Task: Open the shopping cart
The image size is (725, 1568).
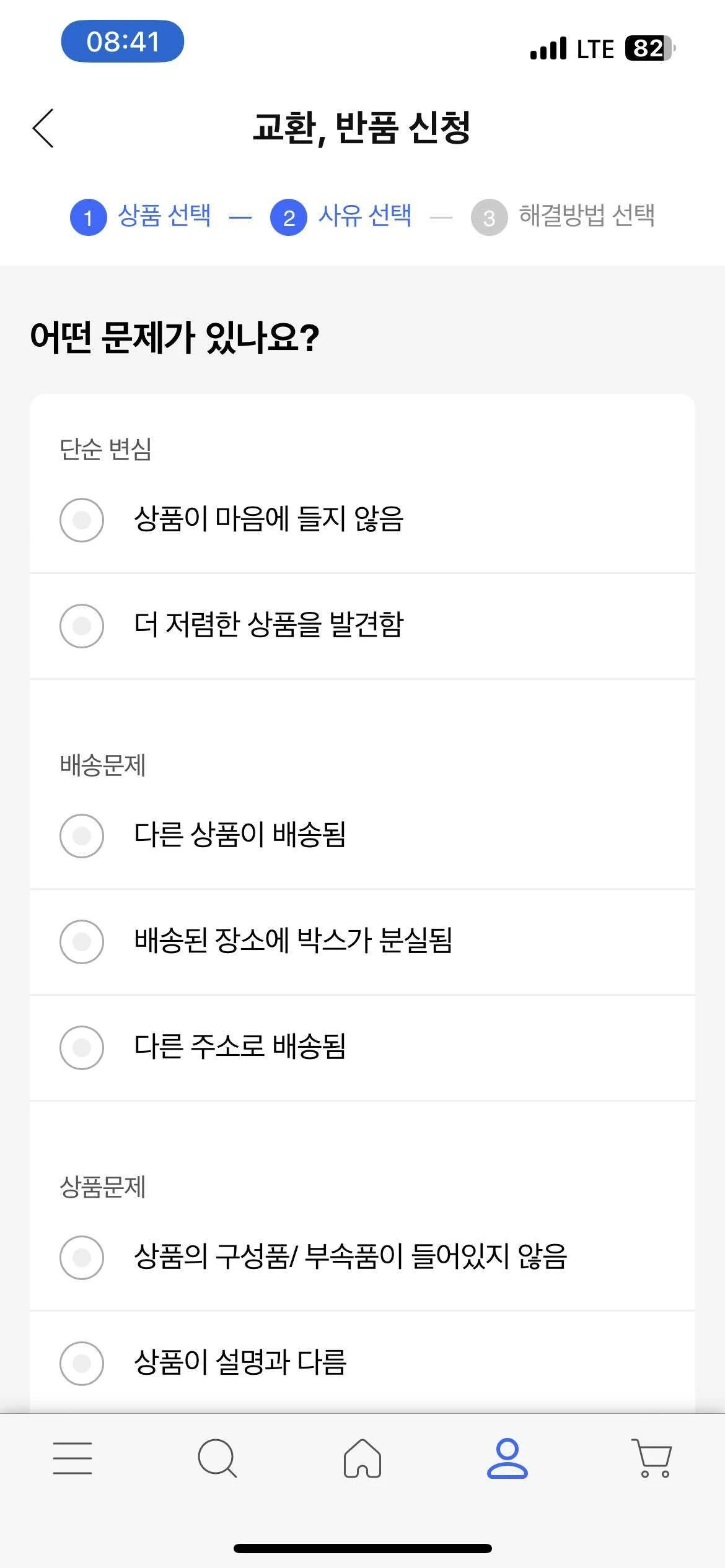Action: (652, 1458)
